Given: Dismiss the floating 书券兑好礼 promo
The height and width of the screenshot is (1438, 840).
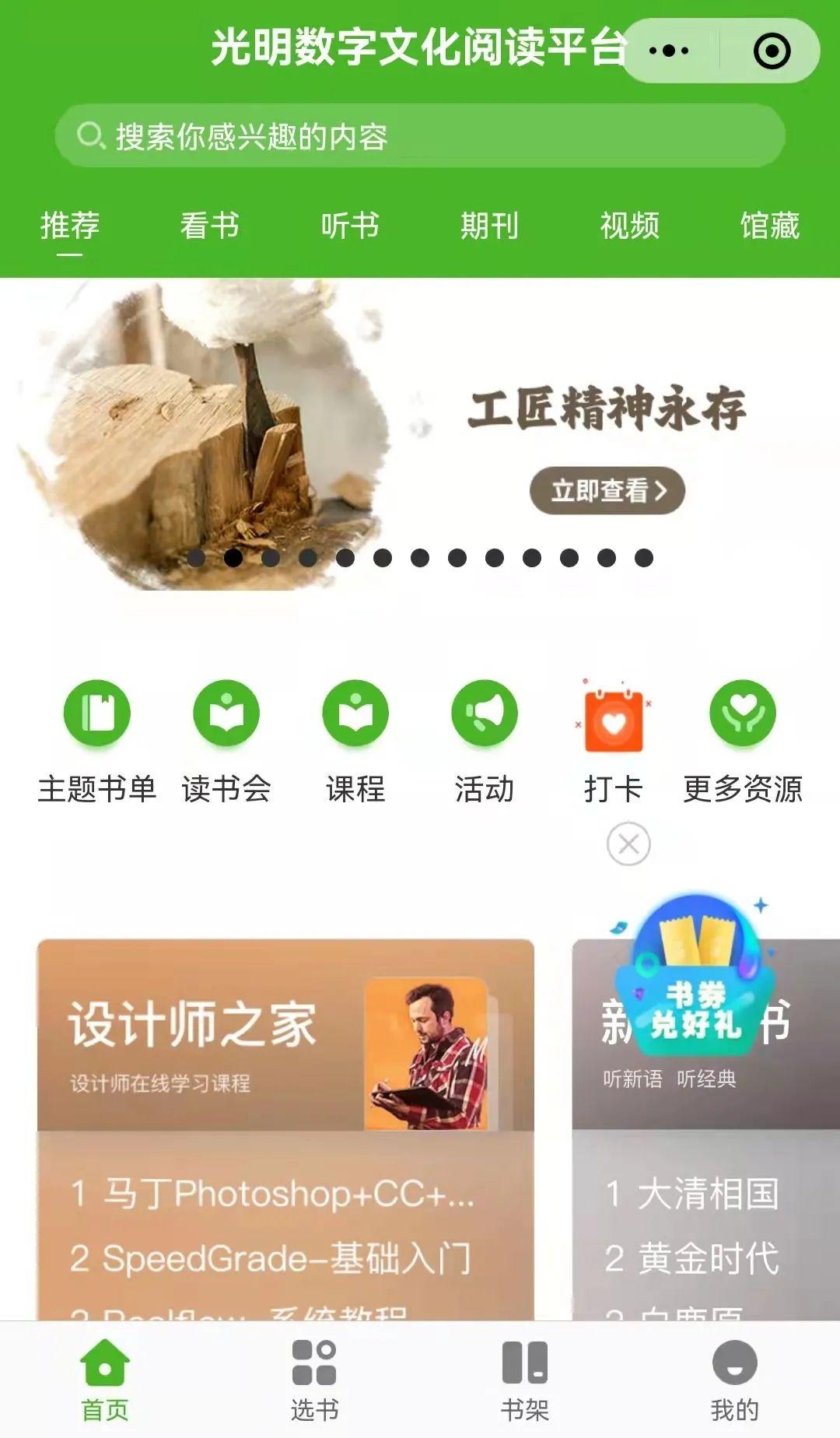Looking at the screenshot, I should pyautogui.click(x=628, y=844).
